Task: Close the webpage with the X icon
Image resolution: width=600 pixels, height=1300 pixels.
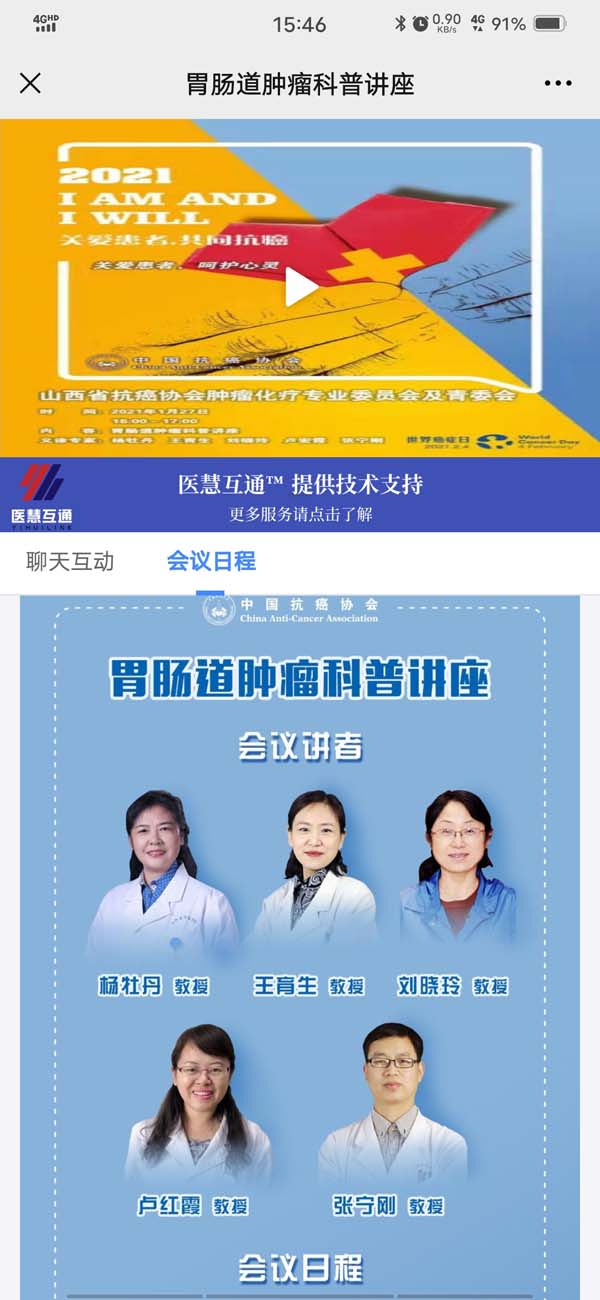Action: pyautogui.click(x=31, y=83)
